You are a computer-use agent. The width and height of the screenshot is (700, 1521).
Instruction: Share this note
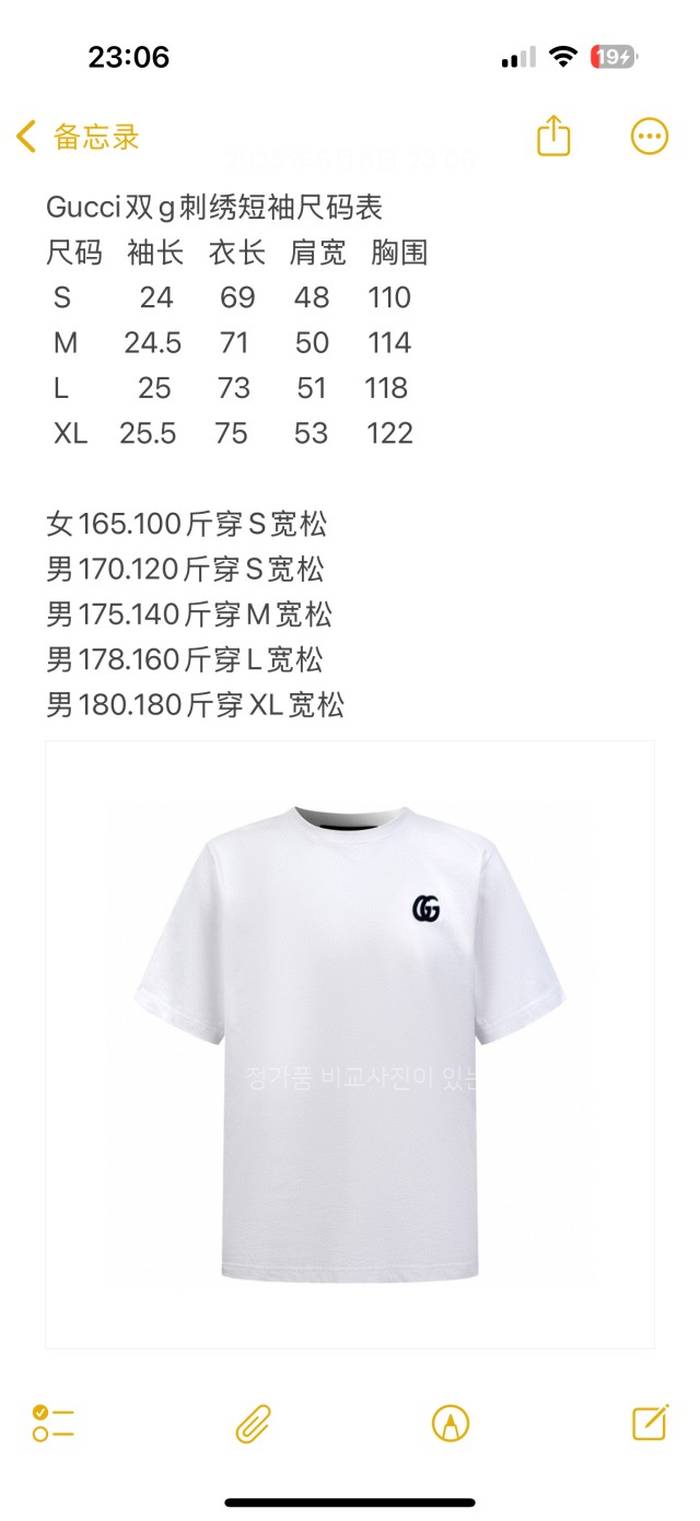553,136
